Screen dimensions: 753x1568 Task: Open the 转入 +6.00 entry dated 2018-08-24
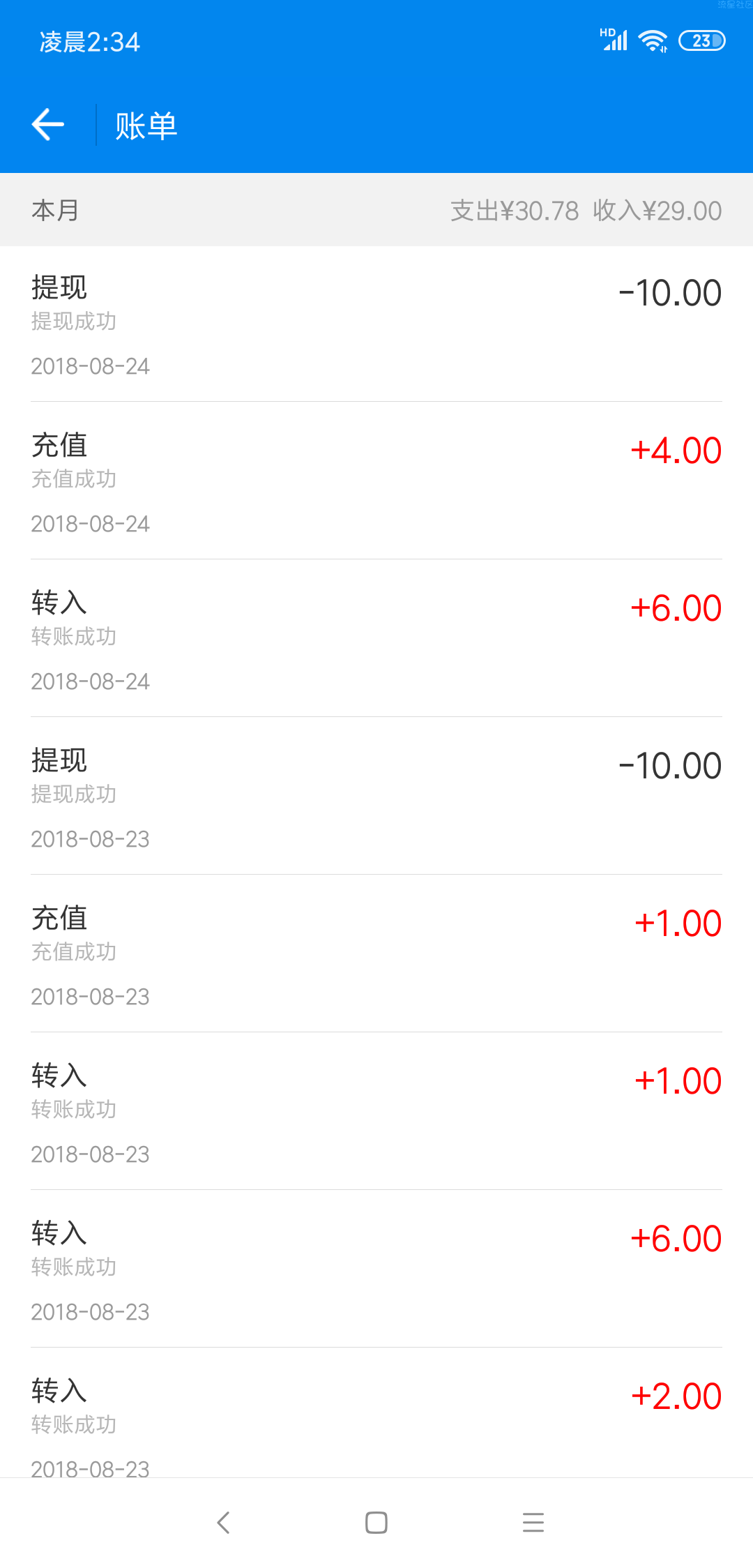pos(376,639)
